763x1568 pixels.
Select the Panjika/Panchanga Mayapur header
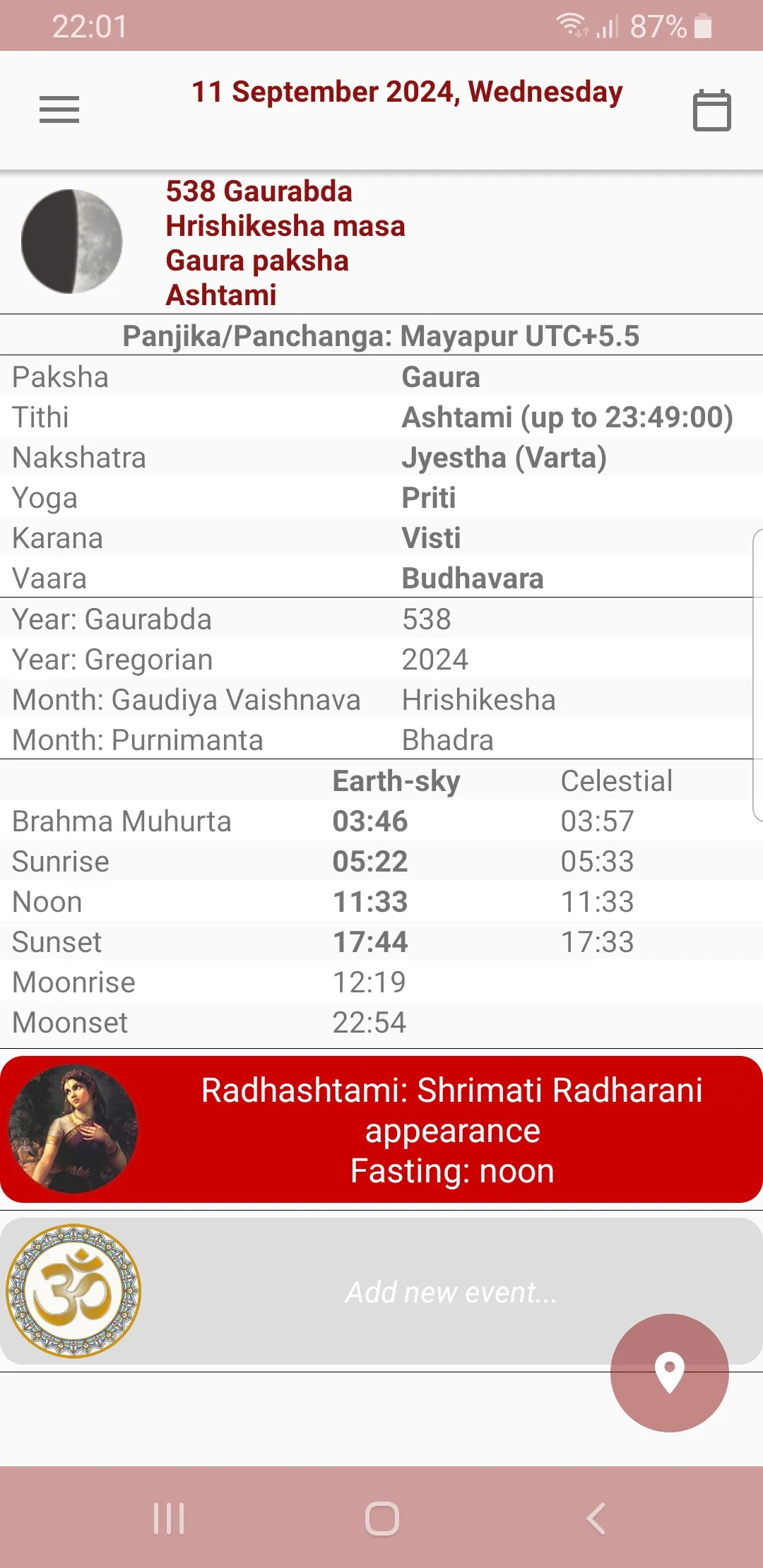381,336
